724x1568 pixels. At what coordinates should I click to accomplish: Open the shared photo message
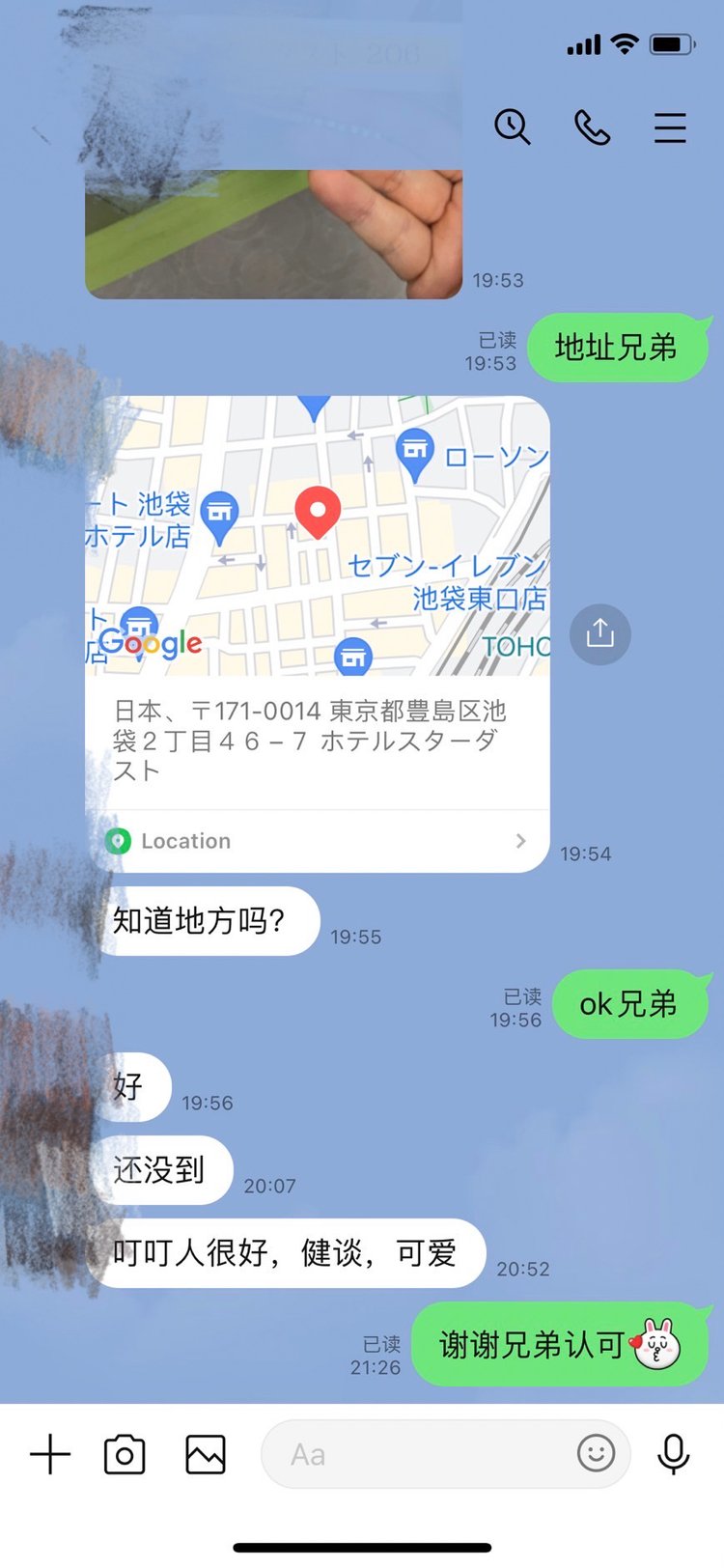[273, 232]
